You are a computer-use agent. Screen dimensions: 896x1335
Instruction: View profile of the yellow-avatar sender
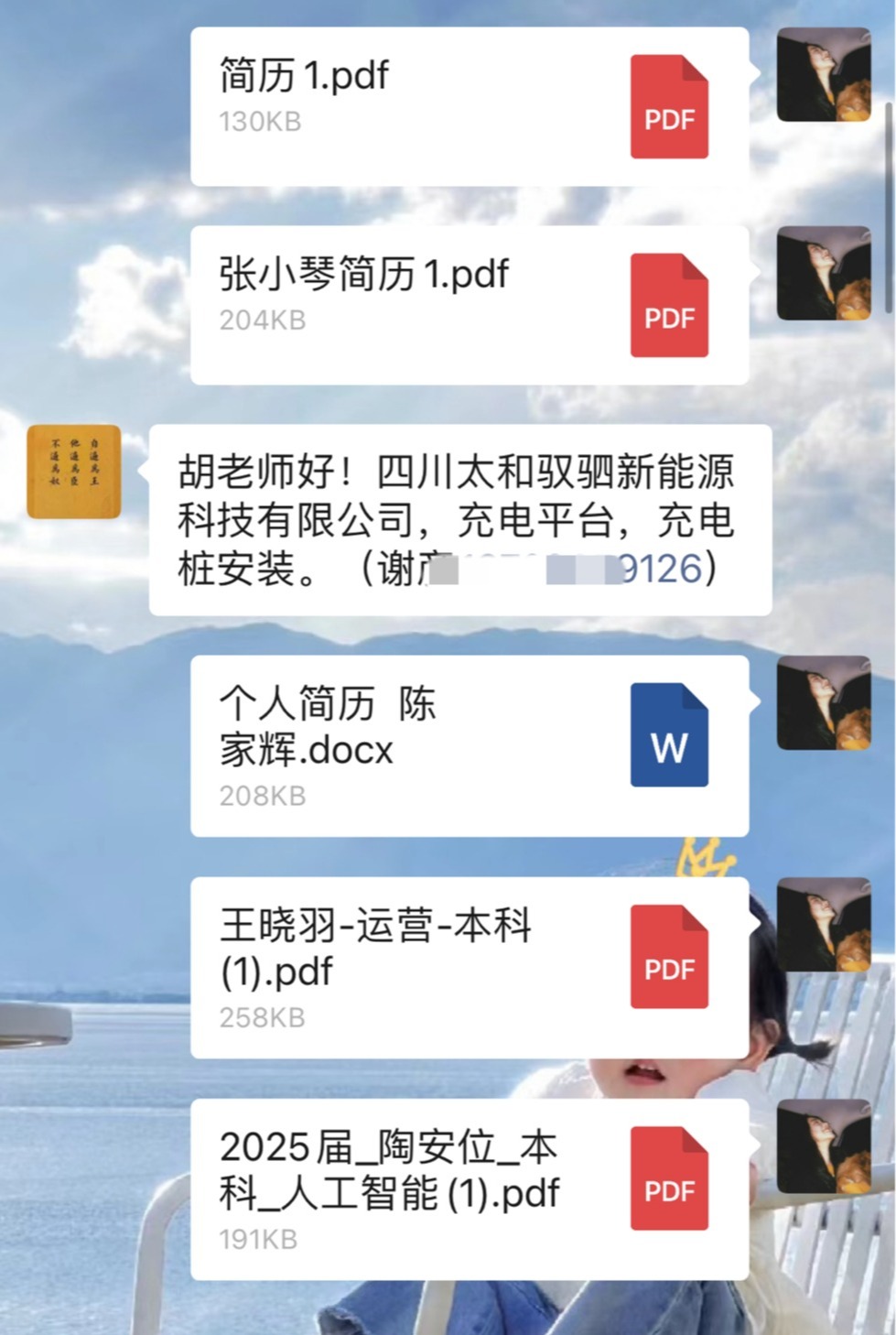click(x=73, y=471)
